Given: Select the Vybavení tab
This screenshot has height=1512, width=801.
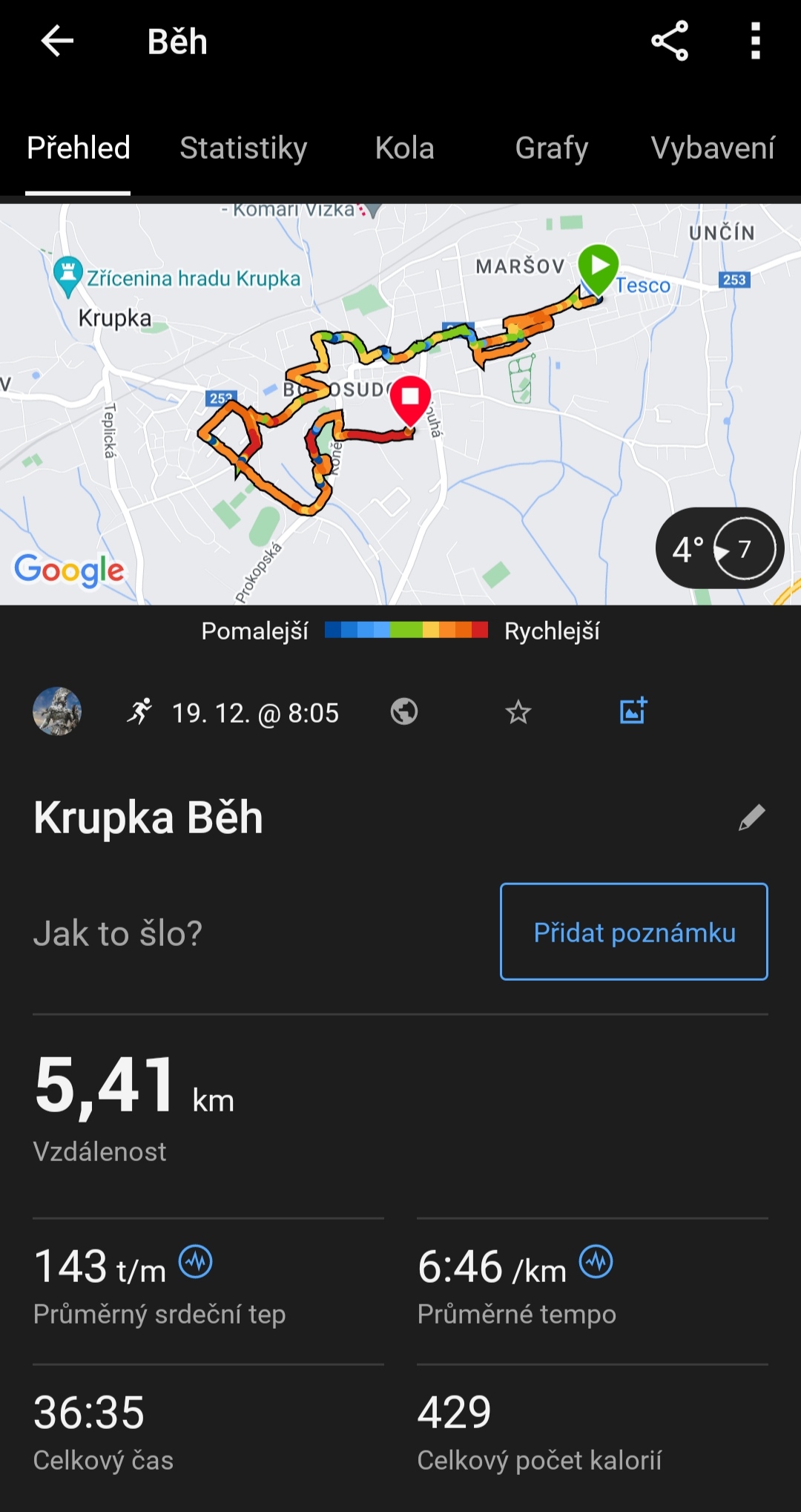Looking at the screenshot, I should click(x=713, y=148).
